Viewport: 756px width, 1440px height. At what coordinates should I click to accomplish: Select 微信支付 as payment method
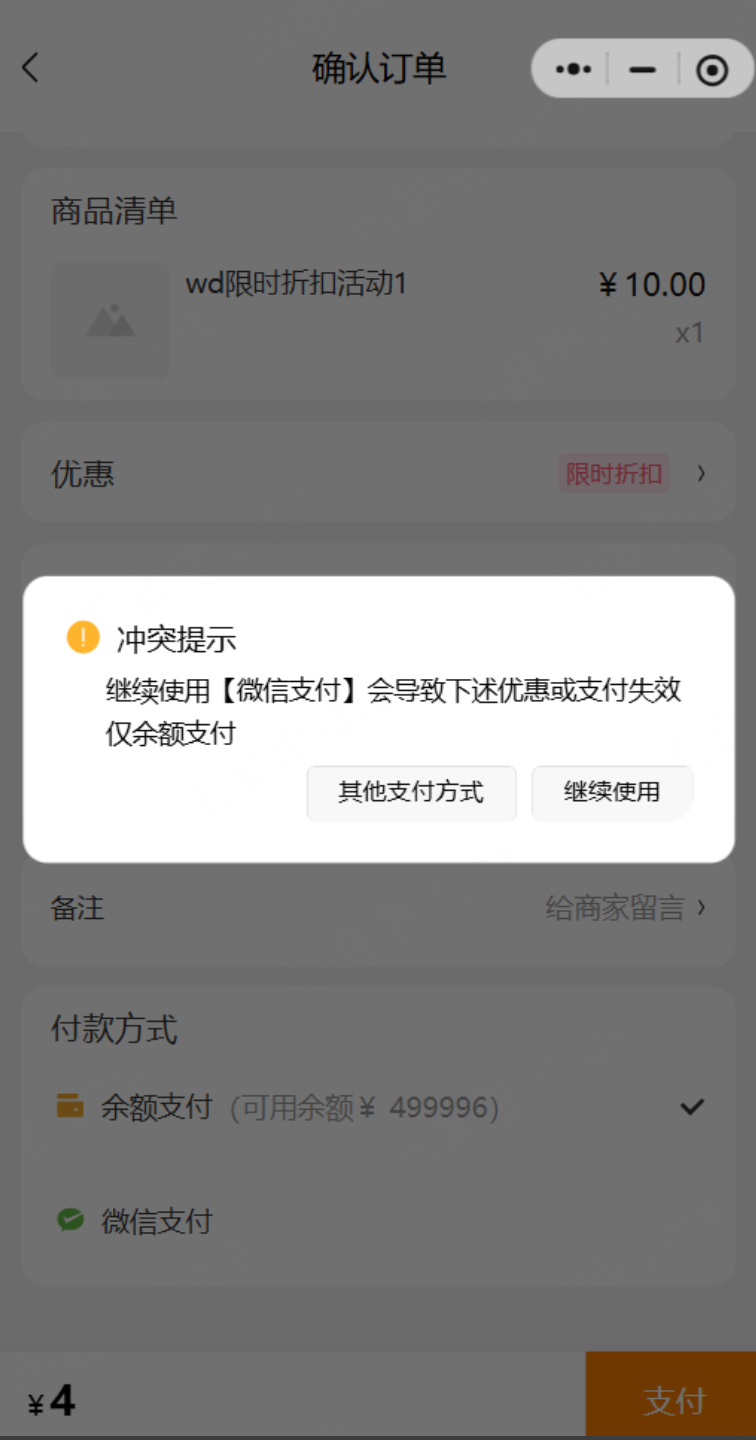(158, 1221)
